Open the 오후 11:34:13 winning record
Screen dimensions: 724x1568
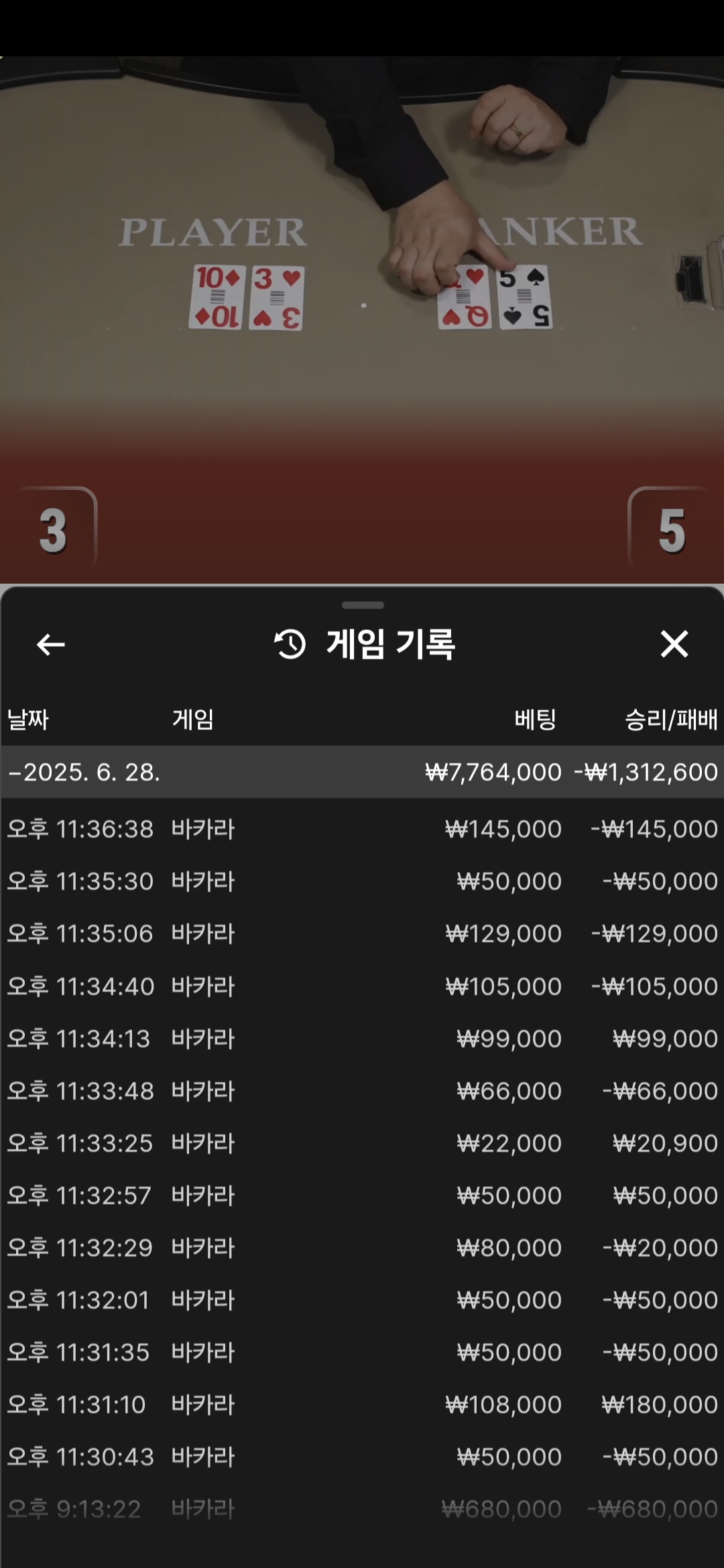(x=362, y=1038)
